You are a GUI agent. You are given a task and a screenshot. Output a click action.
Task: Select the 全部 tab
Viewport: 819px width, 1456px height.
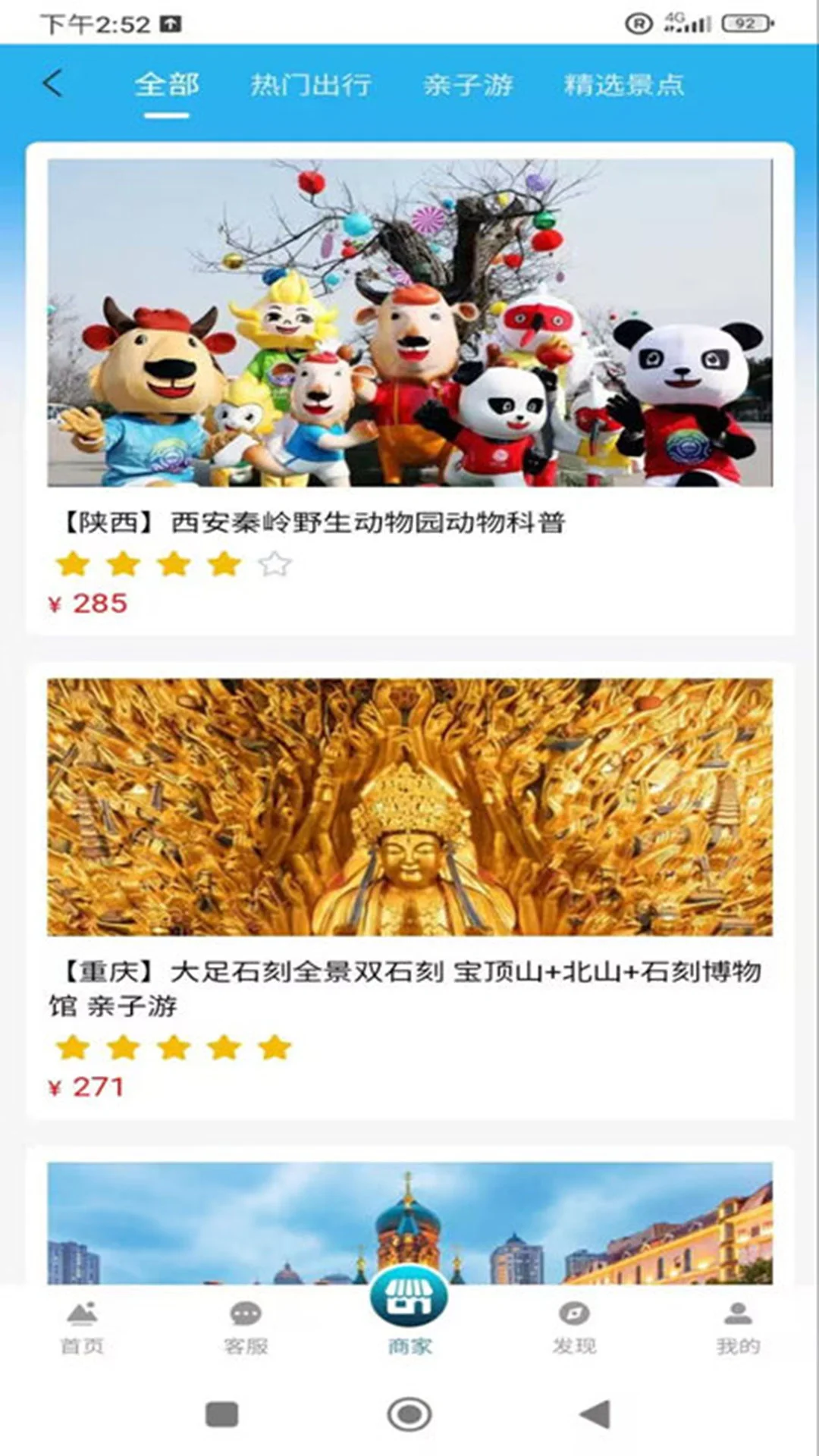point(167,85)
